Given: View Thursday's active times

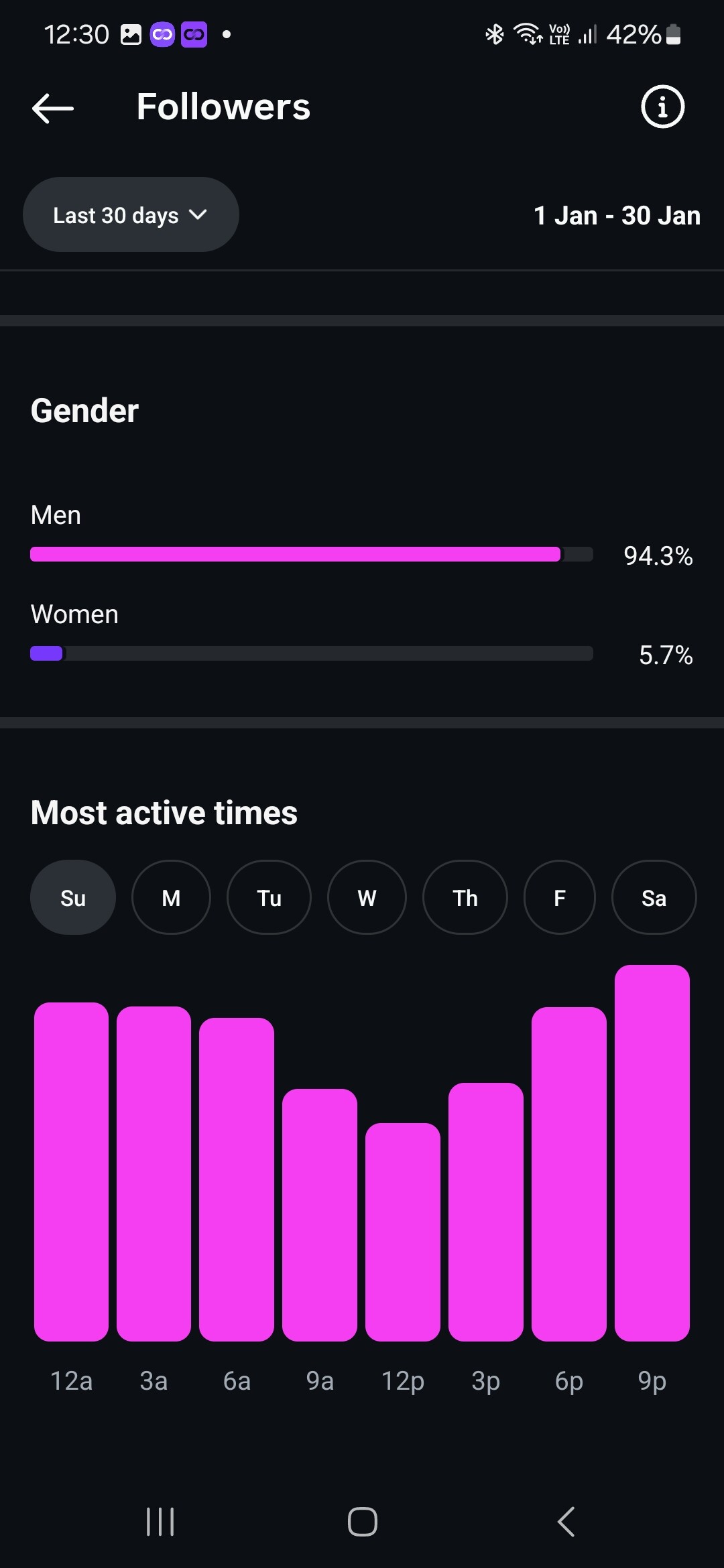Looking at the screenshot, I should click(x=465, y=898).
